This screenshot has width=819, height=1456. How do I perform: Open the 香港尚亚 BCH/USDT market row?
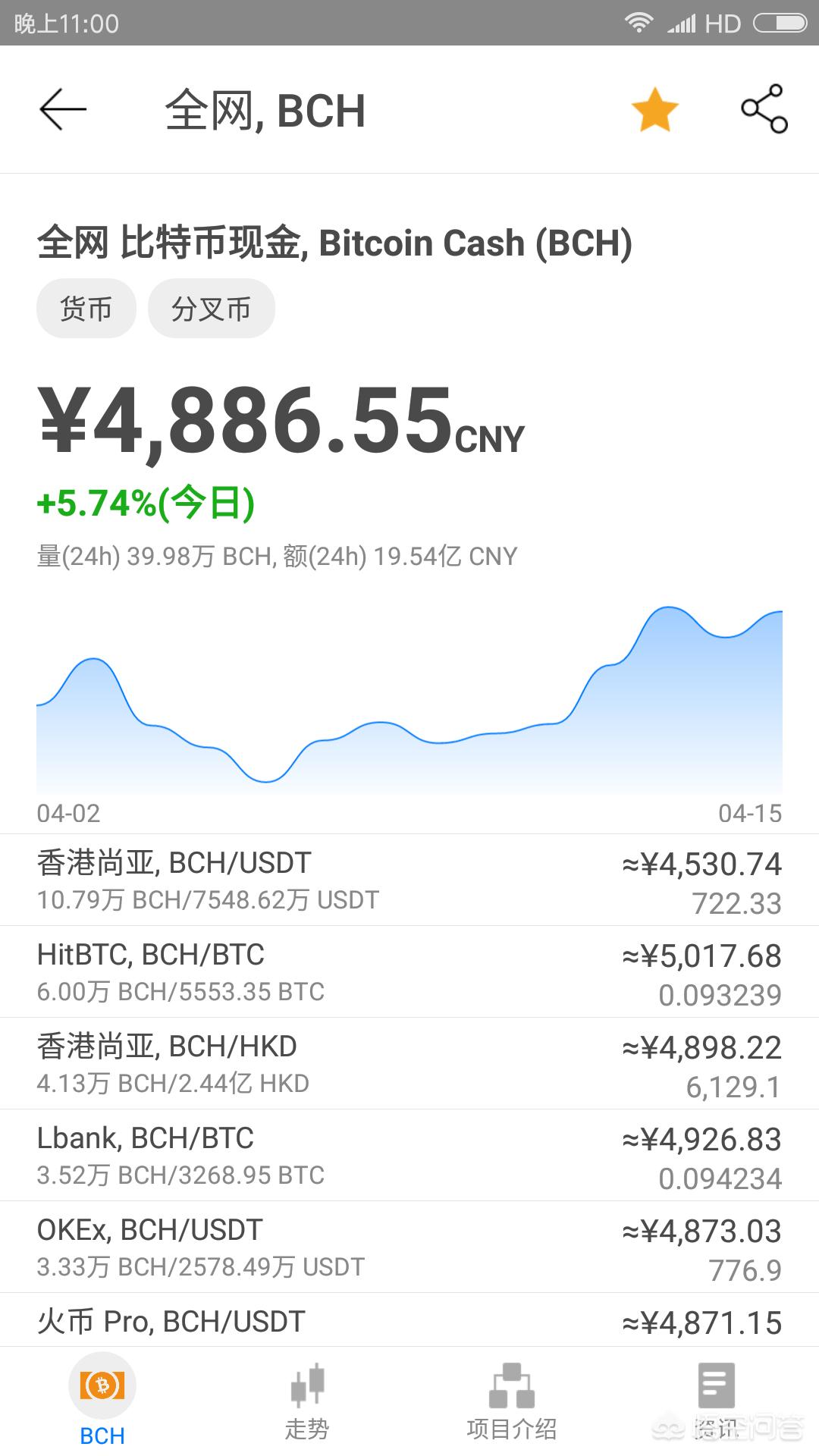tap(409, 880)
